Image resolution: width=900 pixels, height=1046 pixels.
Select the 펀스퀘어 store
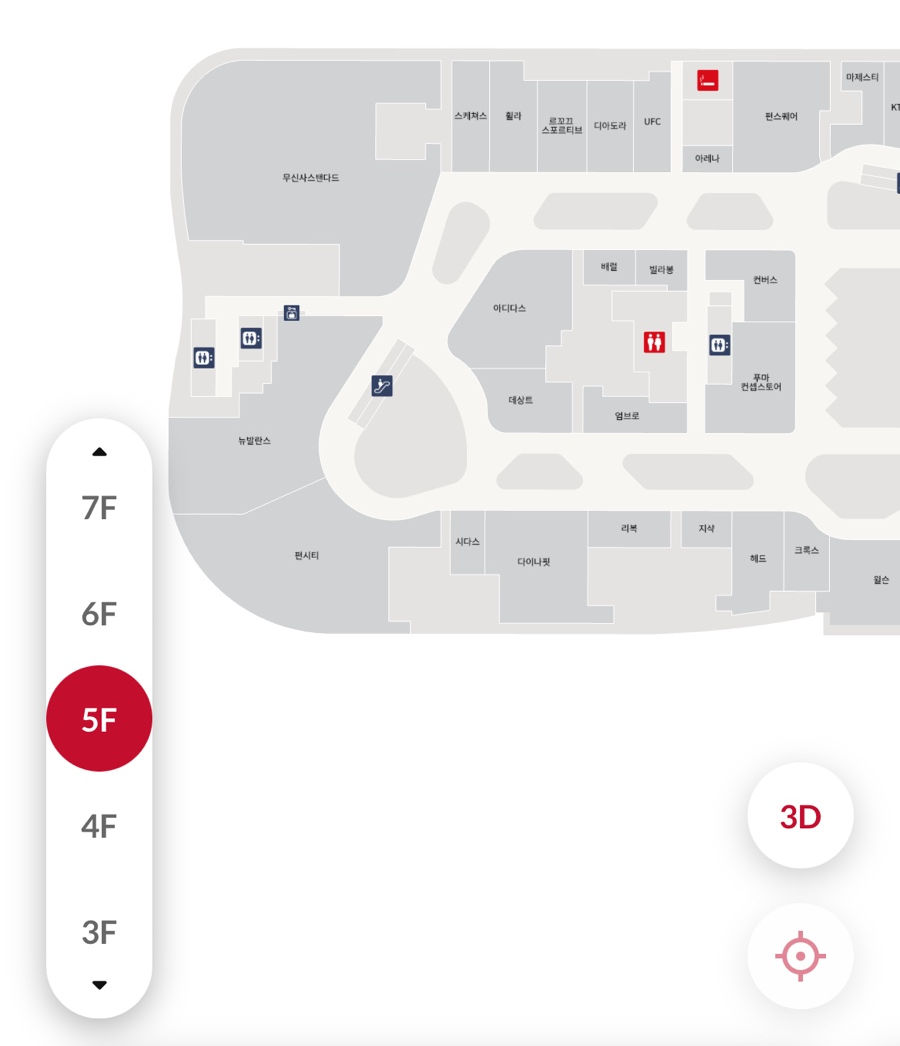pyautogui.click(x=780, y=117)
